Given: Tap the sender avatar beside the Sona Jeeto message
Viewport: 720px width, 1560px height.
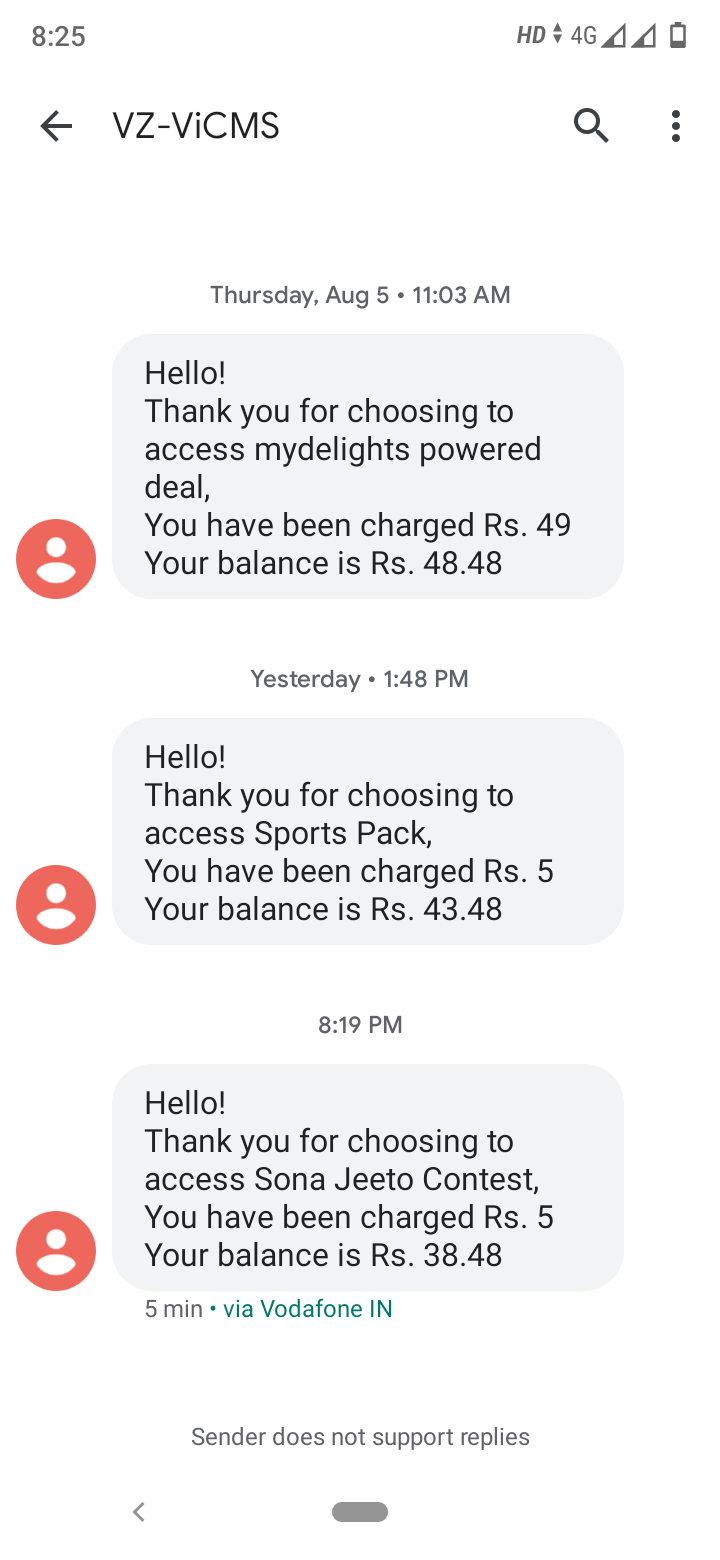Looking at the screenshot, I should tap(56, 1251).
